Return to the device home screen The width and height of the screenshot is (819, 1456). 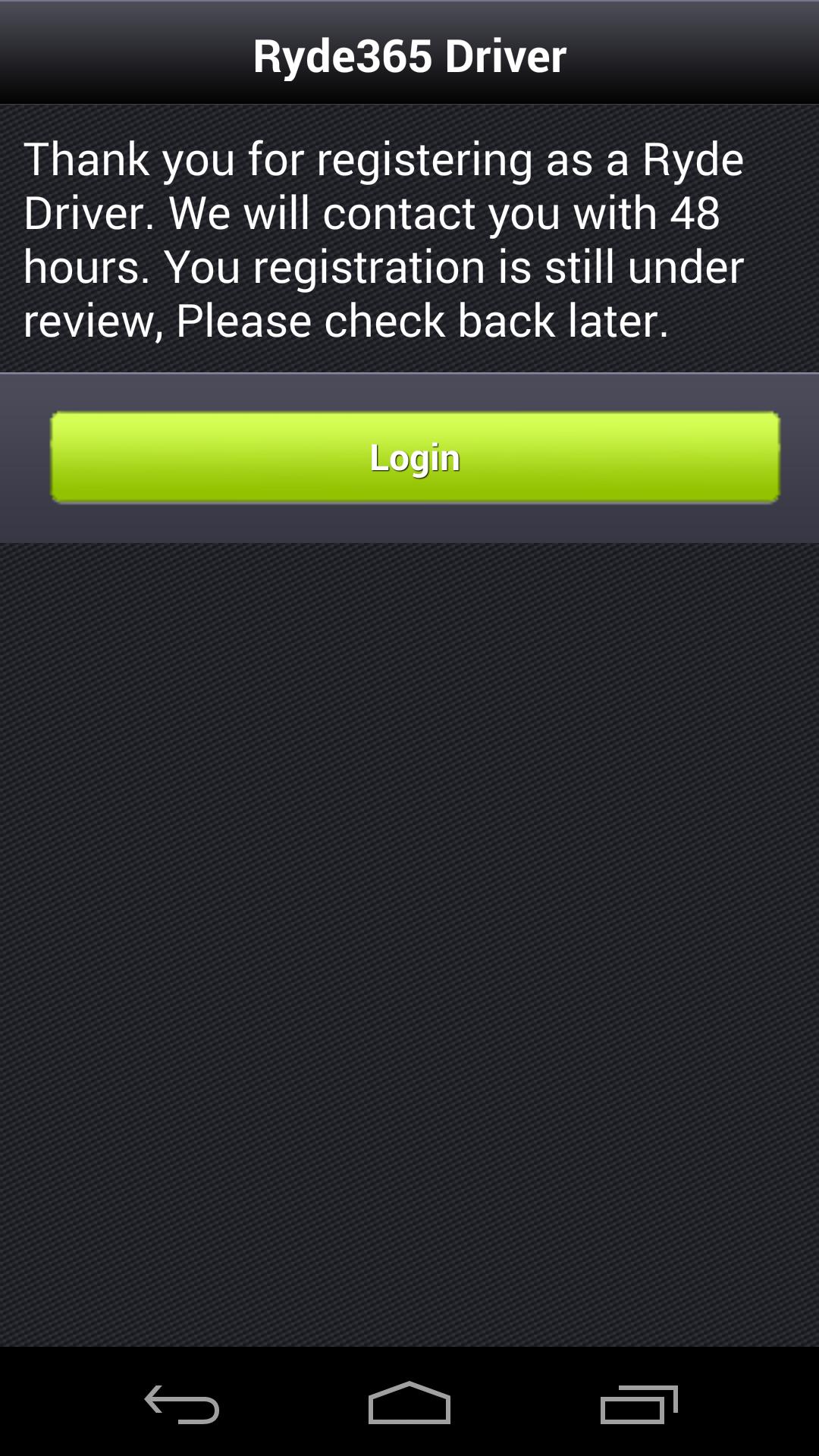(409, 1404)
